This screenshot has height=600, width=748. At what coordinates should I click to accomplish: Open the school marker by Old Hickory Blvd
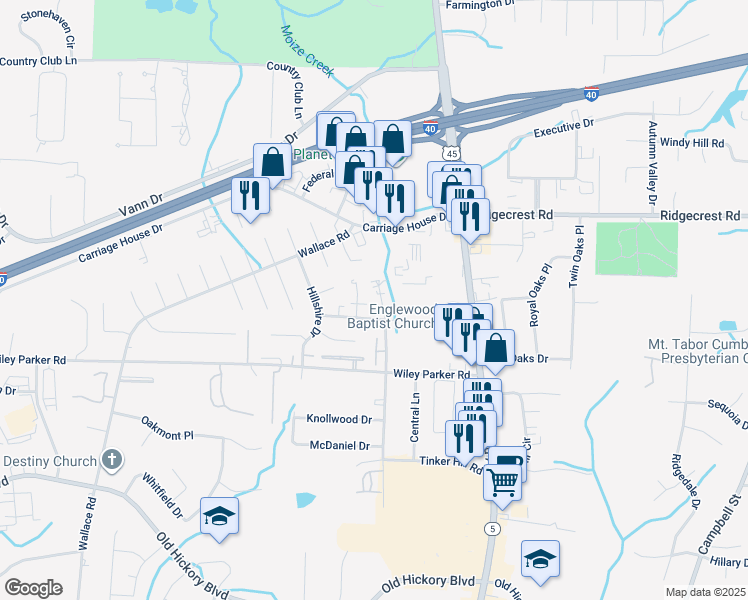[x=540, y=558]
